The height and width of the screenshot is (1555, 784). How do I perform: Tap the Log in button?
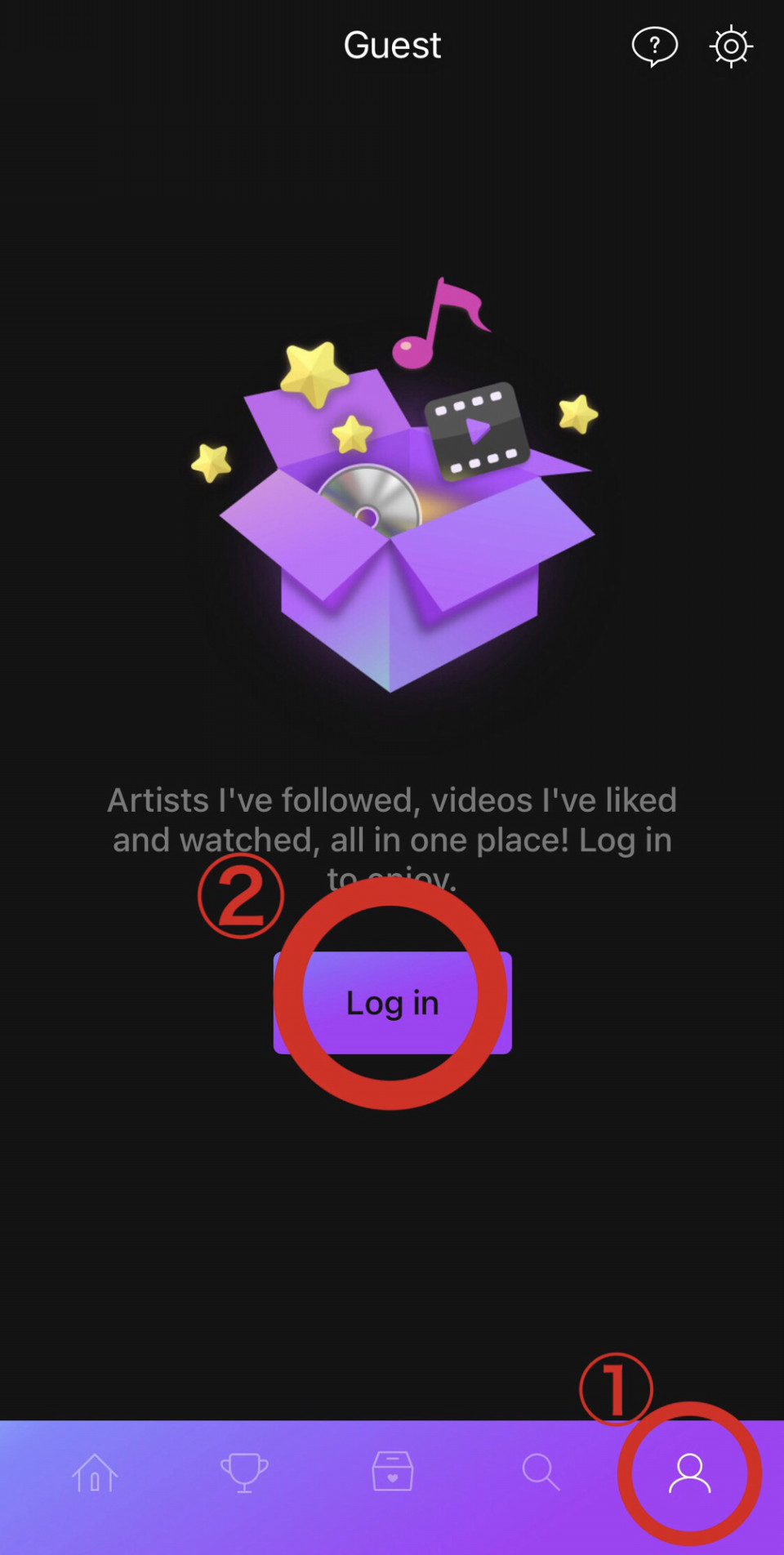coord(392,1003)
